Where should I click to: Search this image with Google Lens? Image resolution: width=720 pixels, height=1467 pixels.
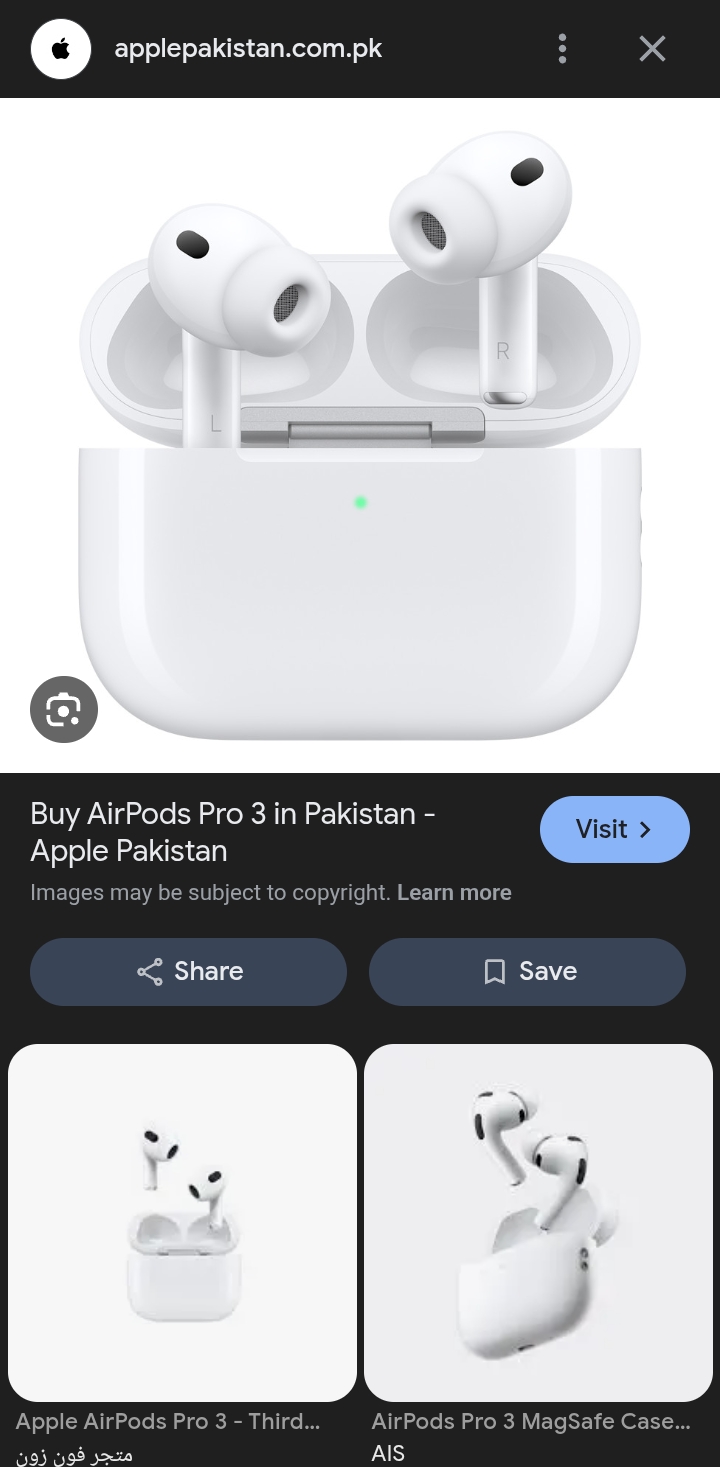64,710
